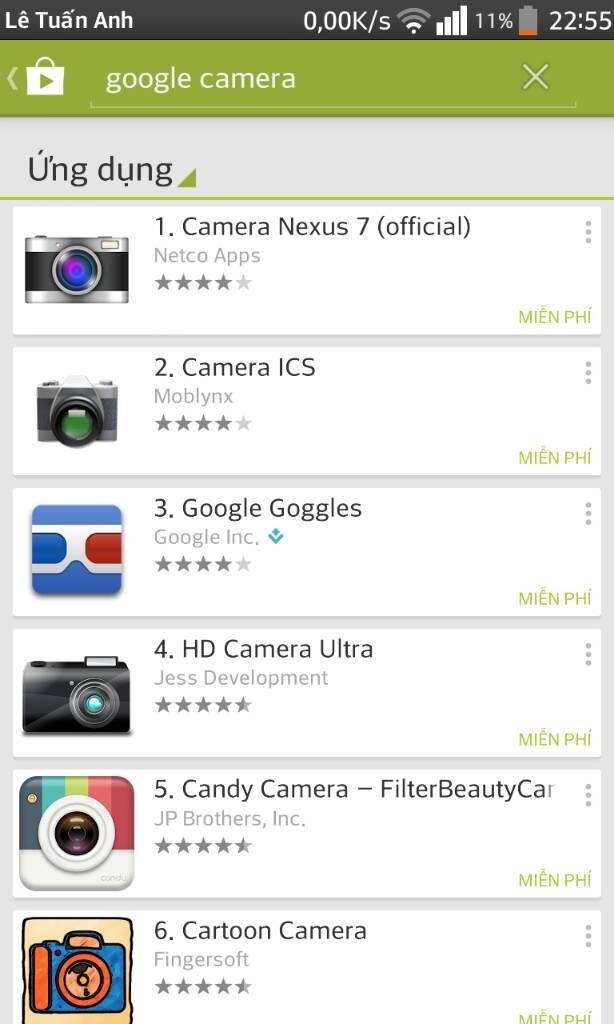Open overflow menu for Google Goggles
Screen dimensions: 614x1024
click(588, 513)
